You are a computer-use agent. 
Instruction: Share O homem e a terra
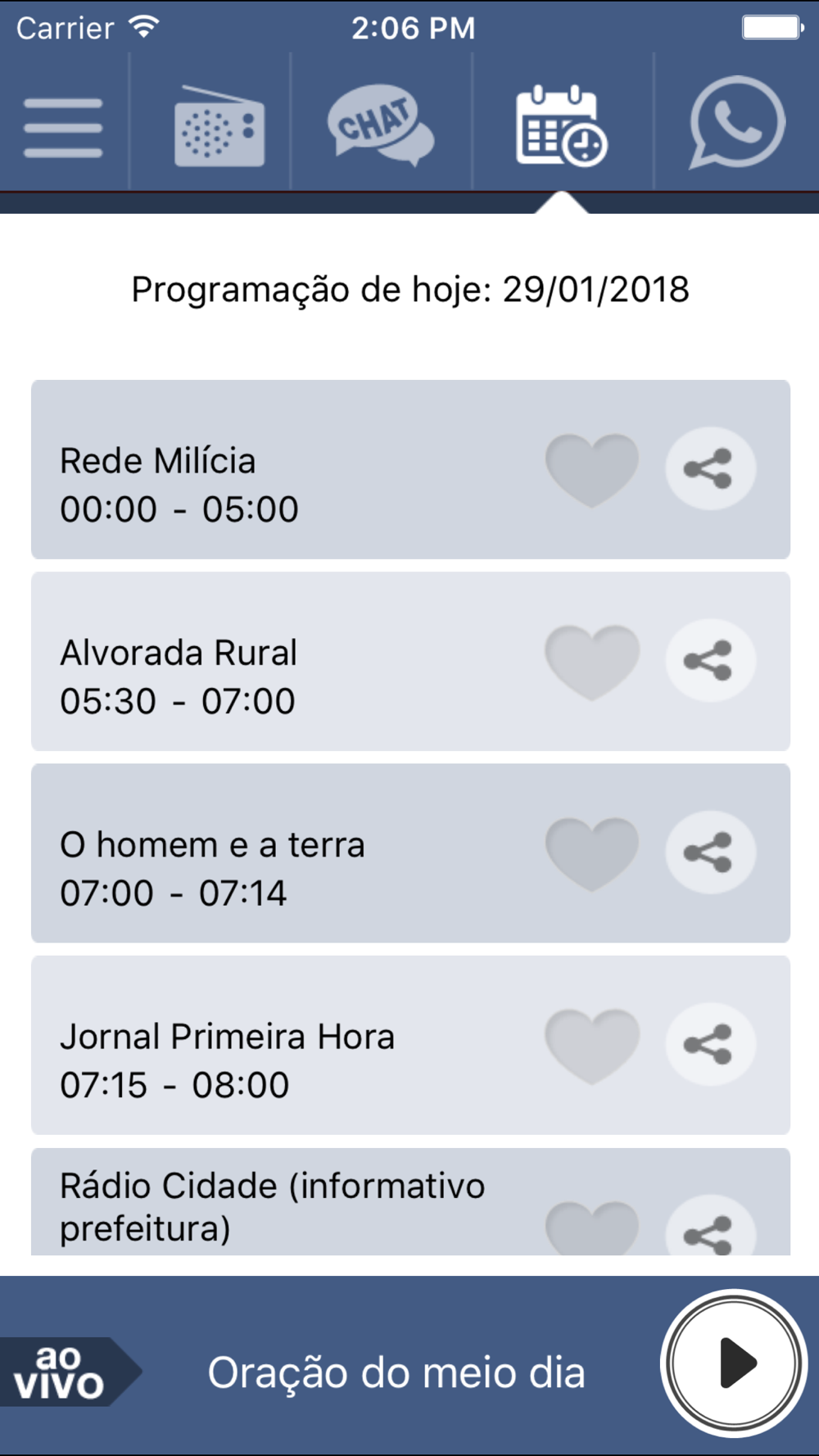710,852
